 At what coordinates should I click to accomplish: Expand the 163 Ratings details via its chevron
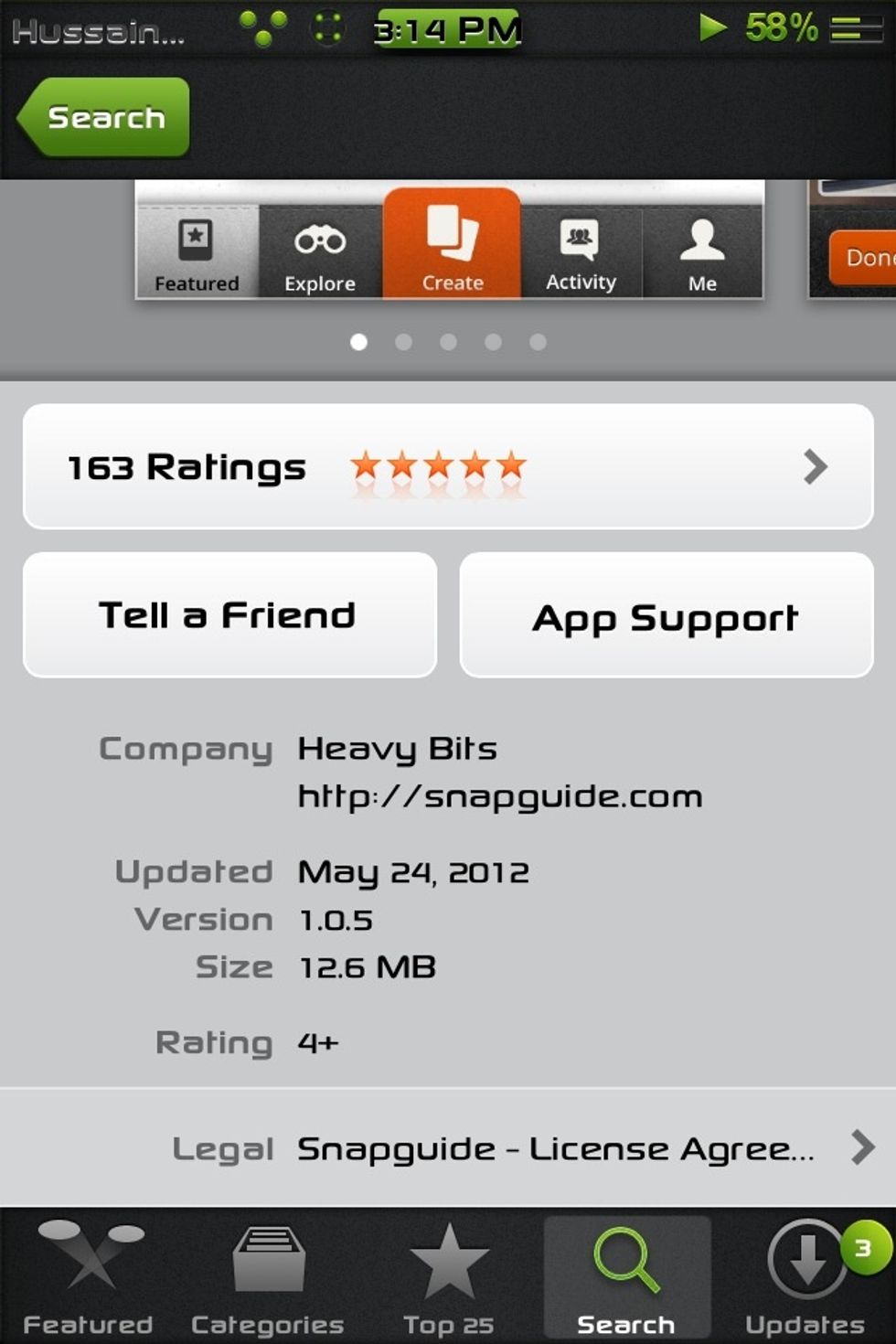pos(812,467)
